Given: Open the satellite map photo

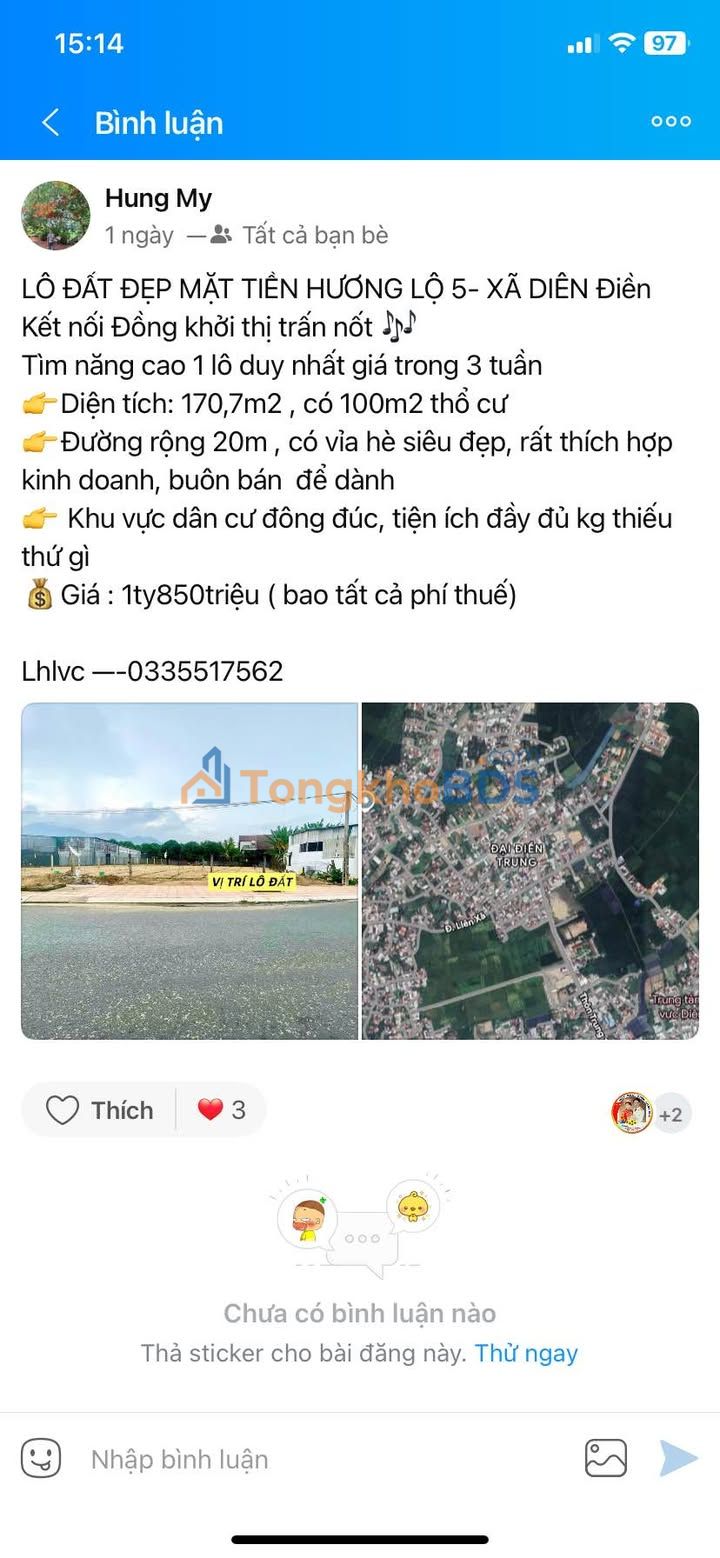Looking at the screenshot, I should click(x=530, y=871).
